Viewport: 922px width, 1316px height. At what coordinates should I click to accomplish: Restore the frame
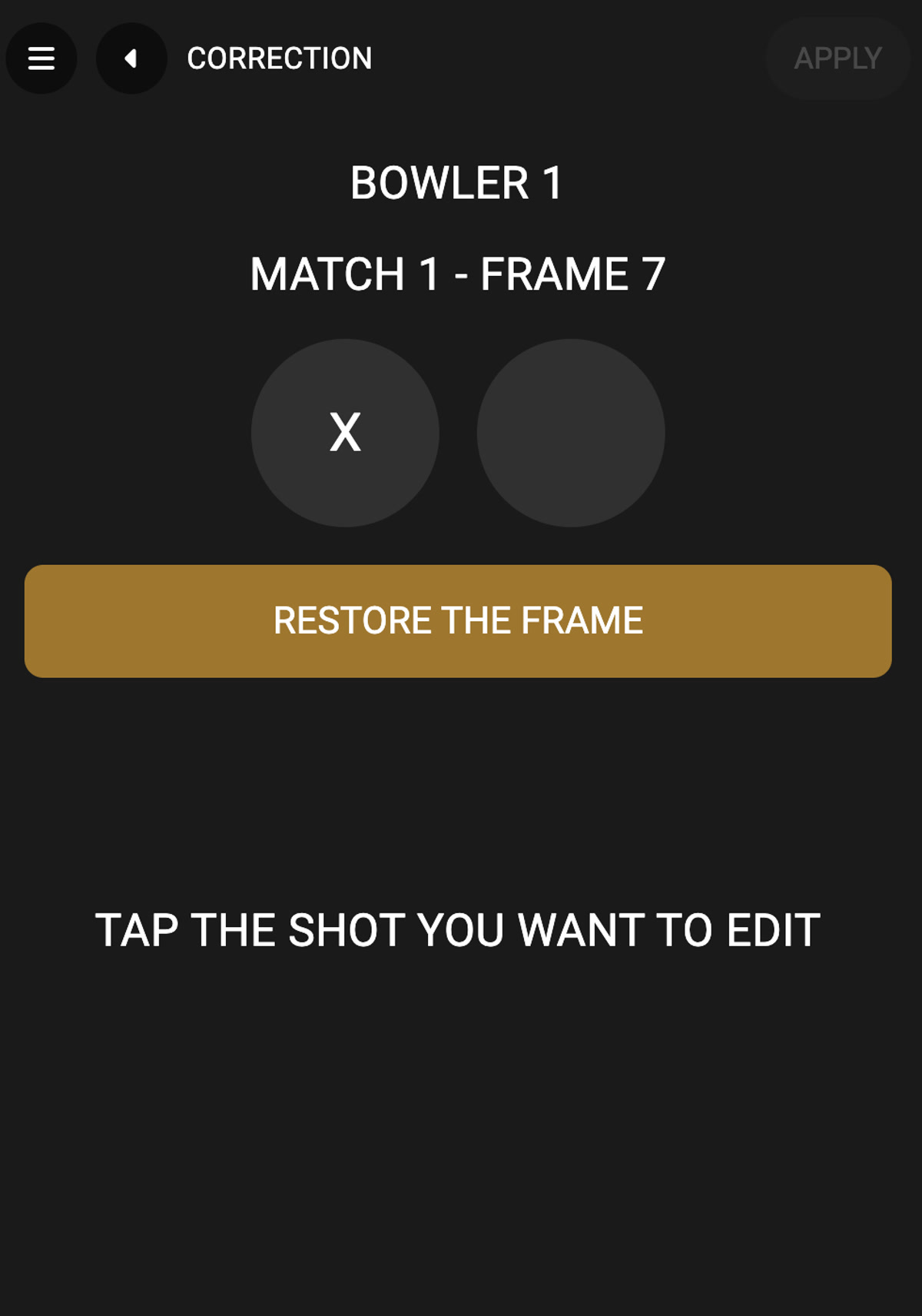458,621
